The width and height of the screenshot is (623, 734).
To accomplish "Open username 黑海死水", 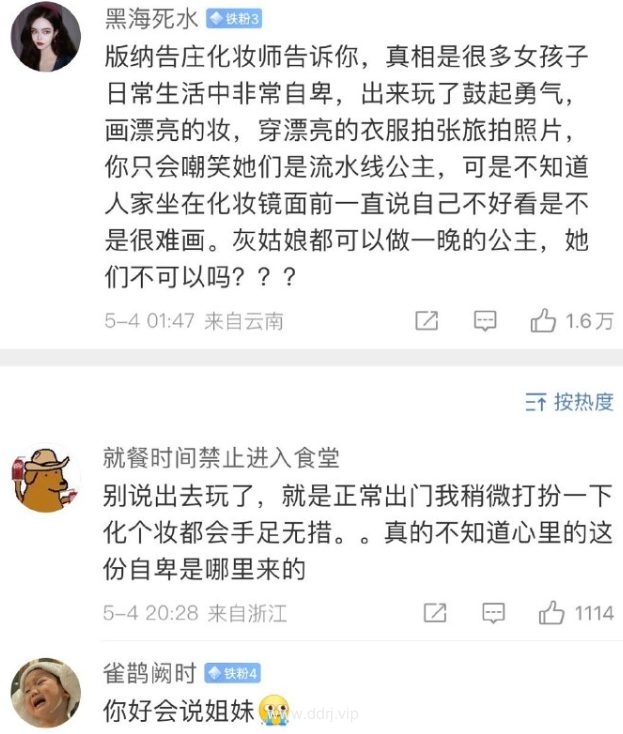I will pos(151,19).
